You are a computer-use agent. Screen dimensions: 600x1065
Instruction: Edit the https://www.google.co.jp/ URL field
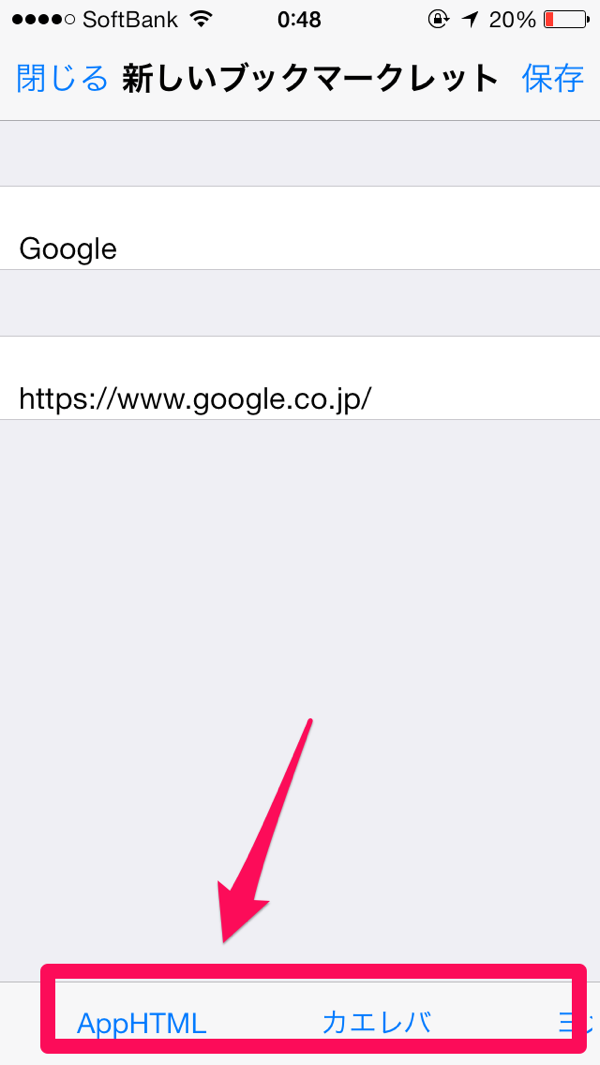[300, 378]
